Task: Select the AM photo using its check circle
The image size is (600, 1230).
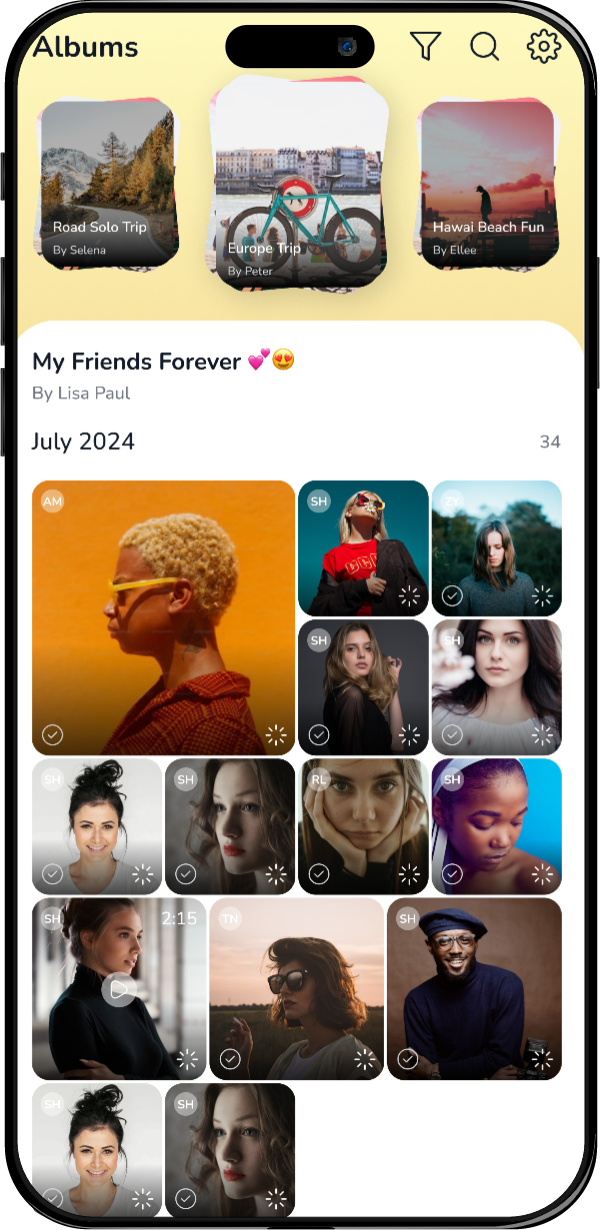Action: pos(52,735)
